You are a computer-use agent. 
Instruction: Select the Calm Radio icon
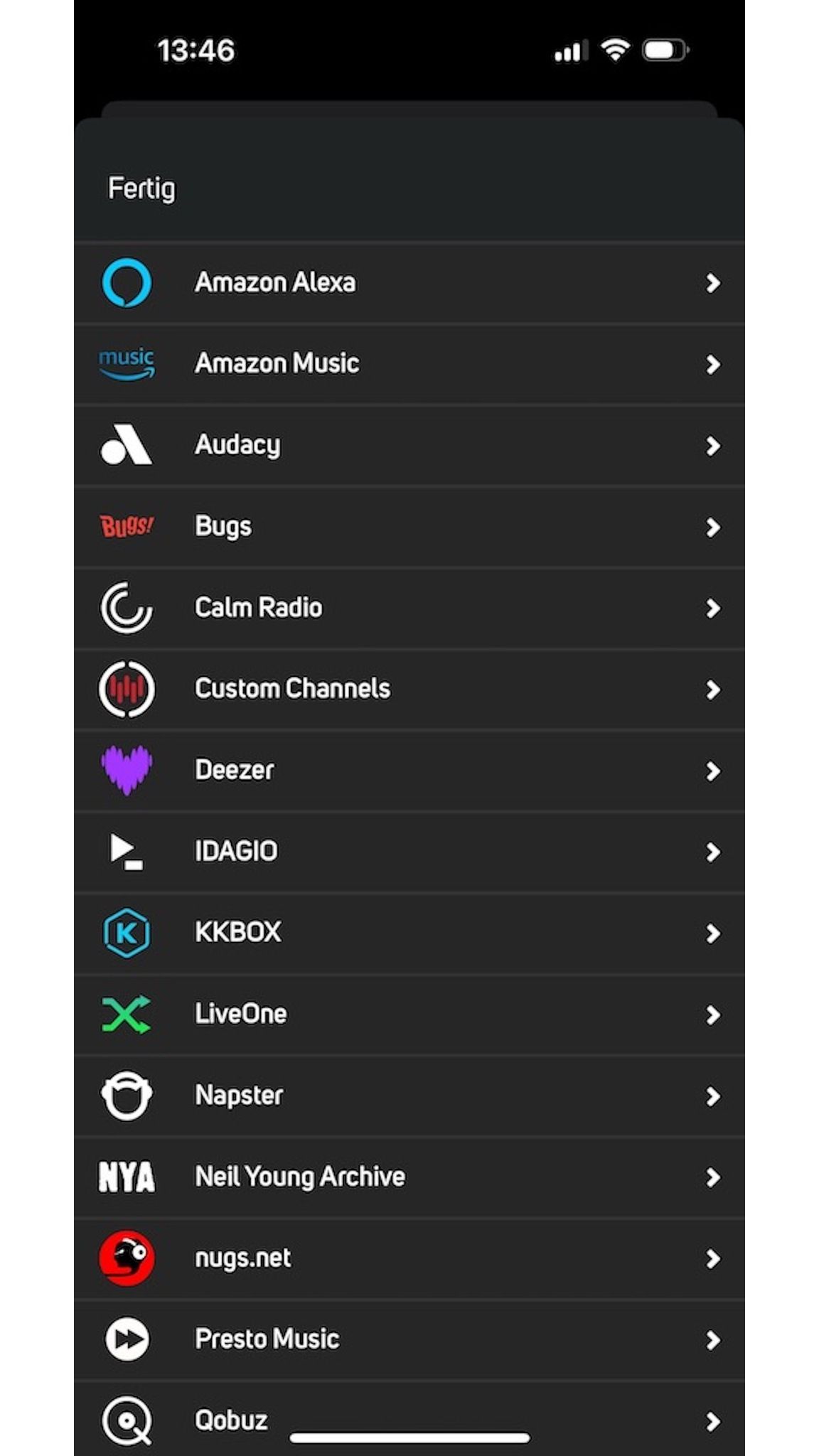pyautogui.click(x=127, y=608)
